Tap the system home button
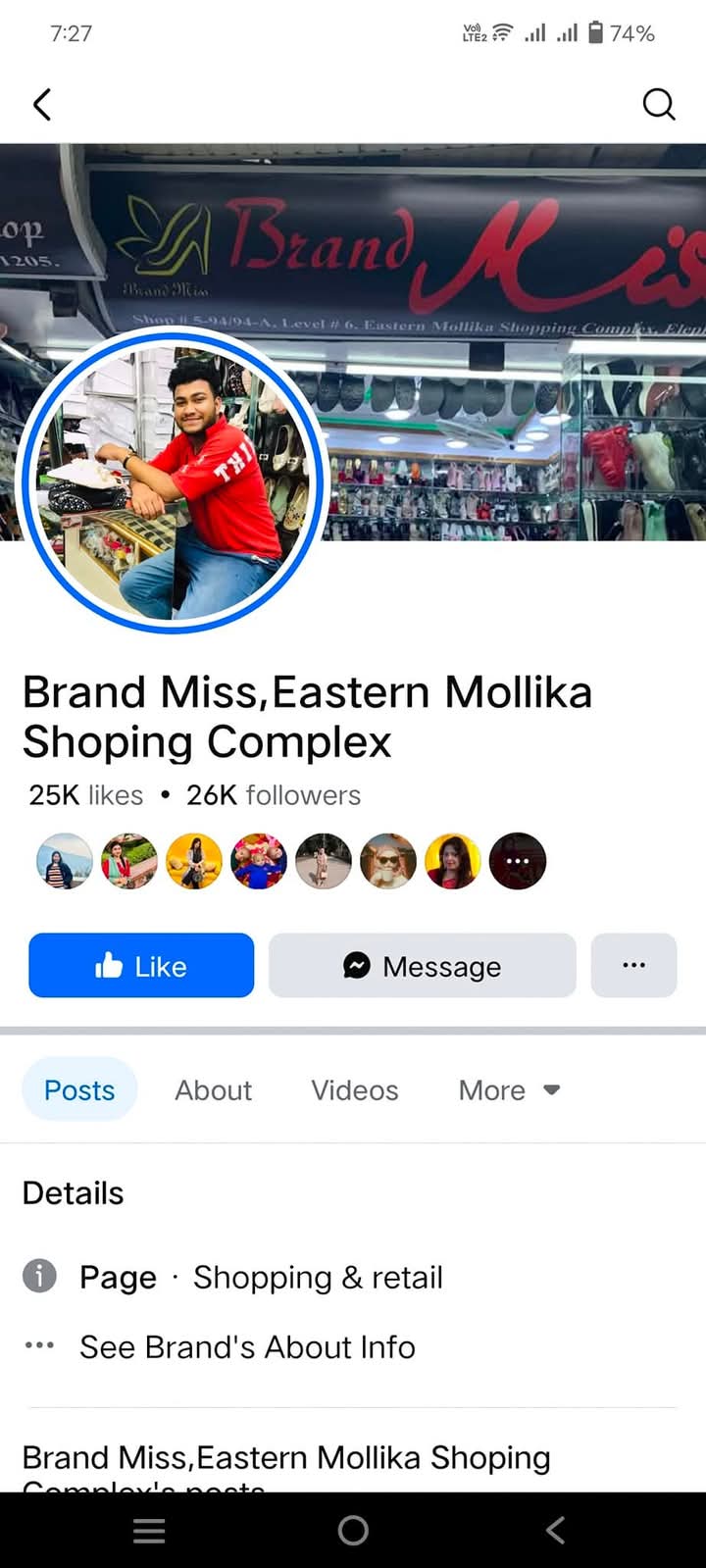 tap(353, 1530)
